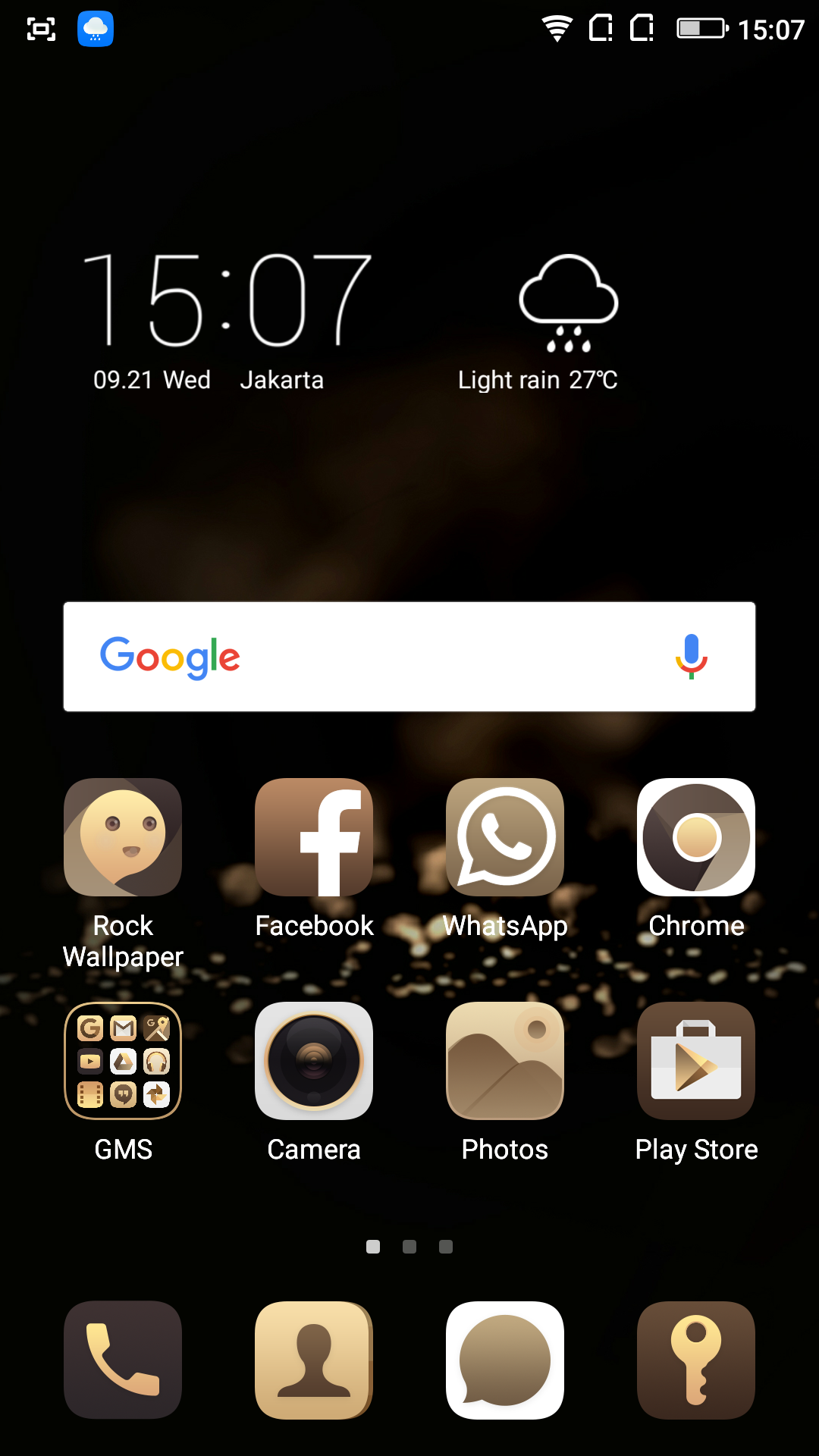The height and width of the screenshot is (1456, 819).
Task: Launch the Chrome browser
Action: coord(696,837)
